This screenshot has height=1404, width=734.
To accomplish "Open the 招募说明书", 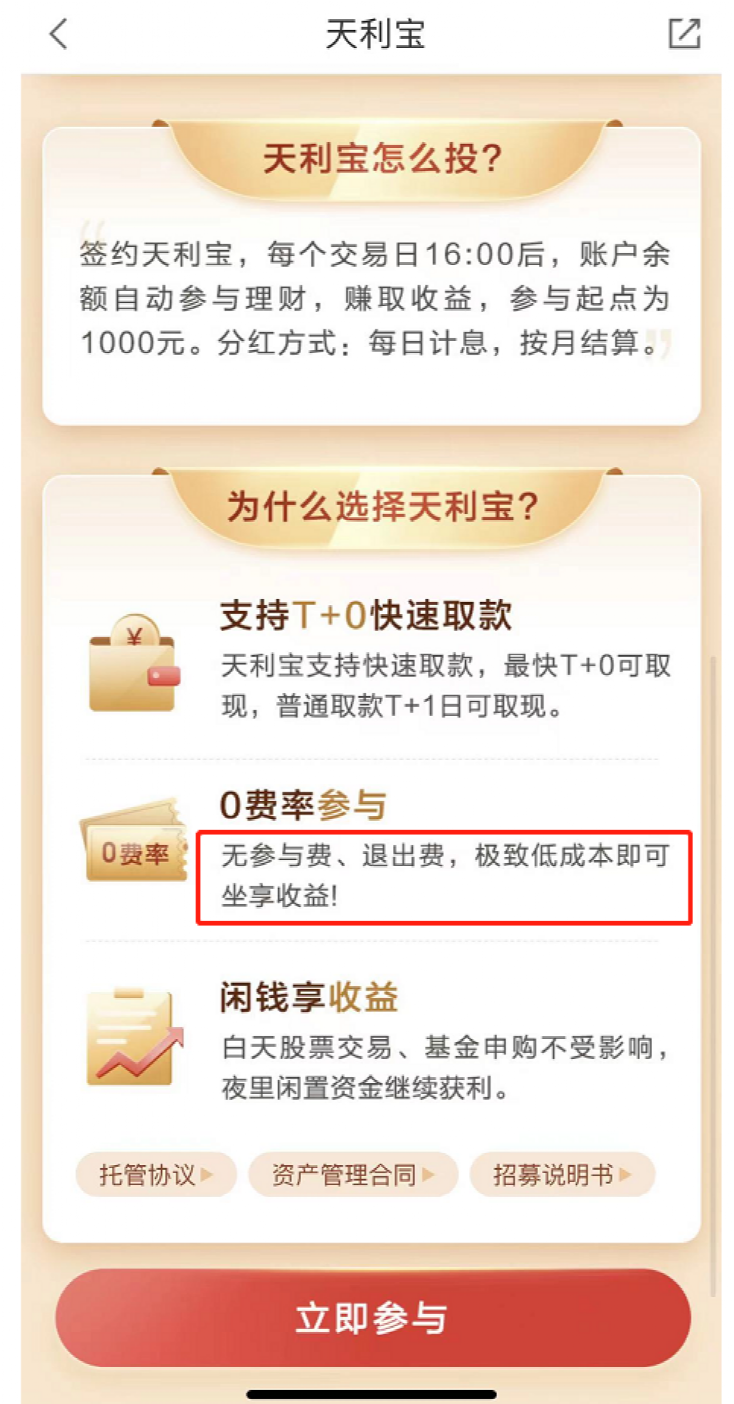I will pyautogui.click(x=561, y=1174).
